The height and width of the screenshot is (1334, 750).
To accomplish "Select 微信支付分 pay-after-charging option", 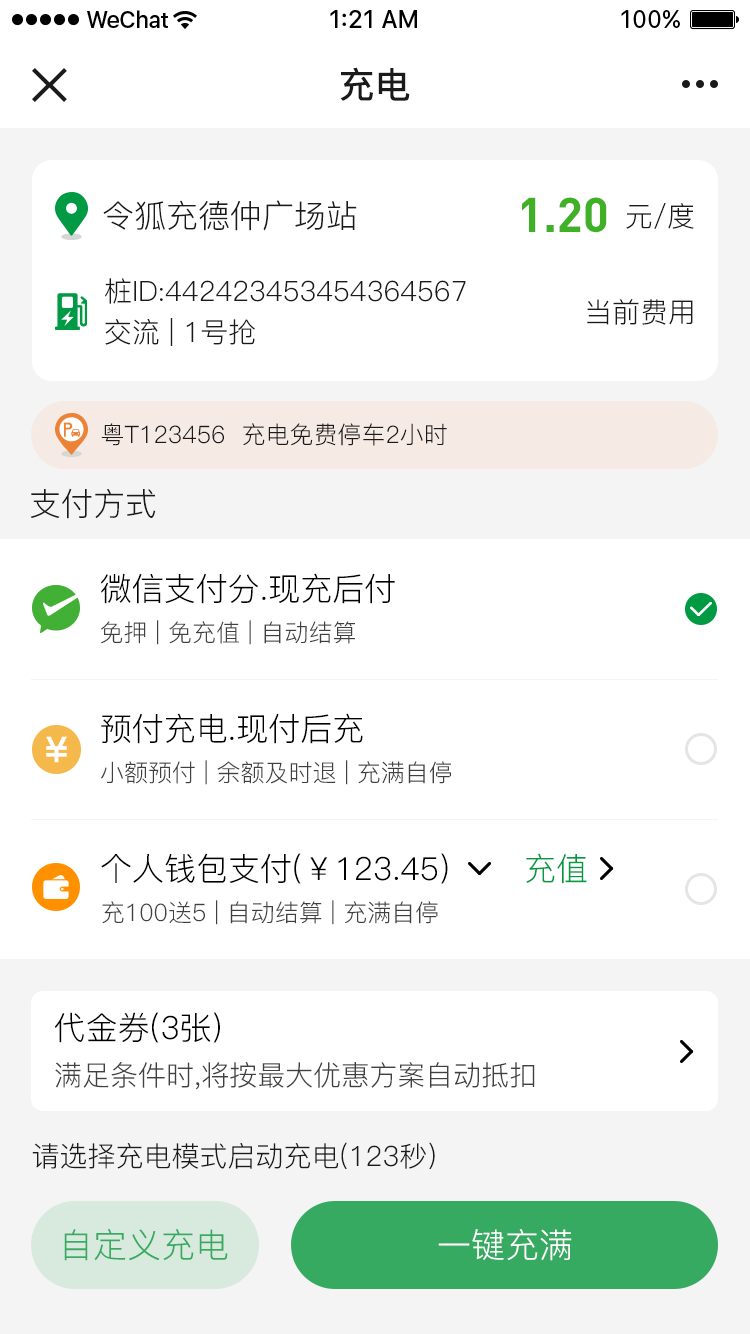I will click(700, 608).
